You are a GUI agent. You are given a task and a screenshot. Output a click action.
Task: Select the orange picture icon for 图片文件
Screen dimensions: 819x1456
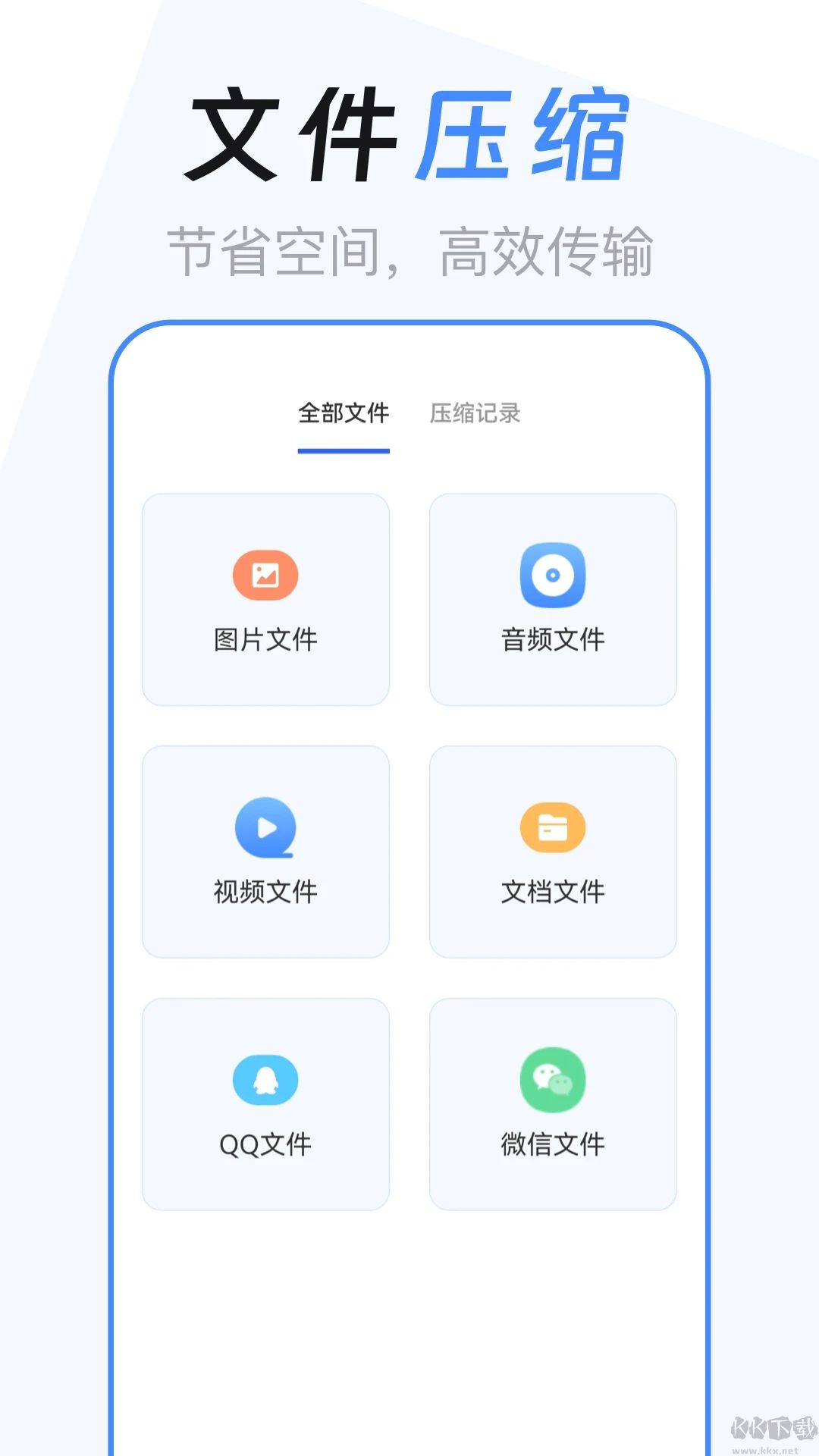click(x=264, y=576)
